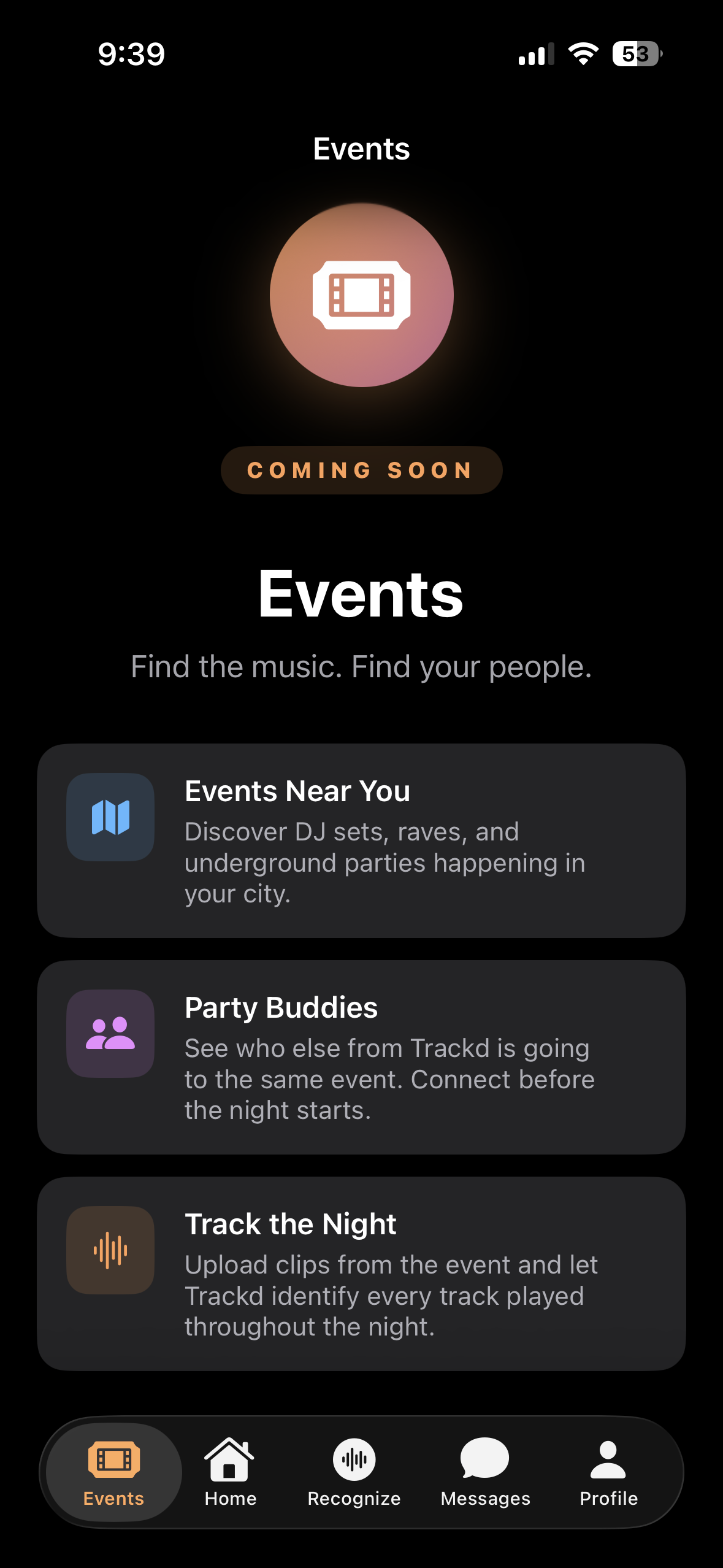The image size is (723, 1568).
Task: Tap the COMING SOON badge
Action: 361,470
